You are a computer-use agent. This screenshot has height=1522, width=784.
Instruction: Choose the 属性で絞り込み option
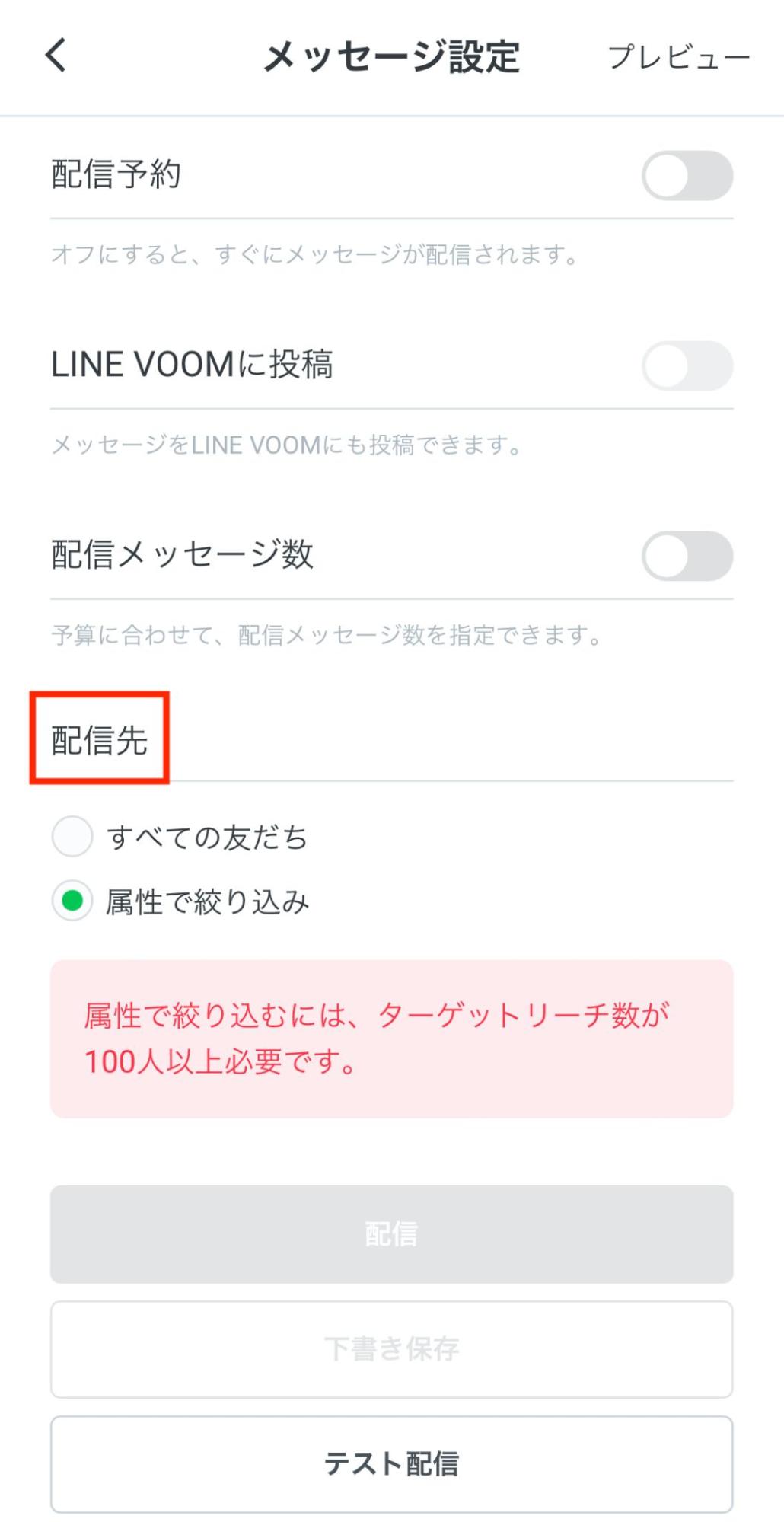[x=73, y=901]
